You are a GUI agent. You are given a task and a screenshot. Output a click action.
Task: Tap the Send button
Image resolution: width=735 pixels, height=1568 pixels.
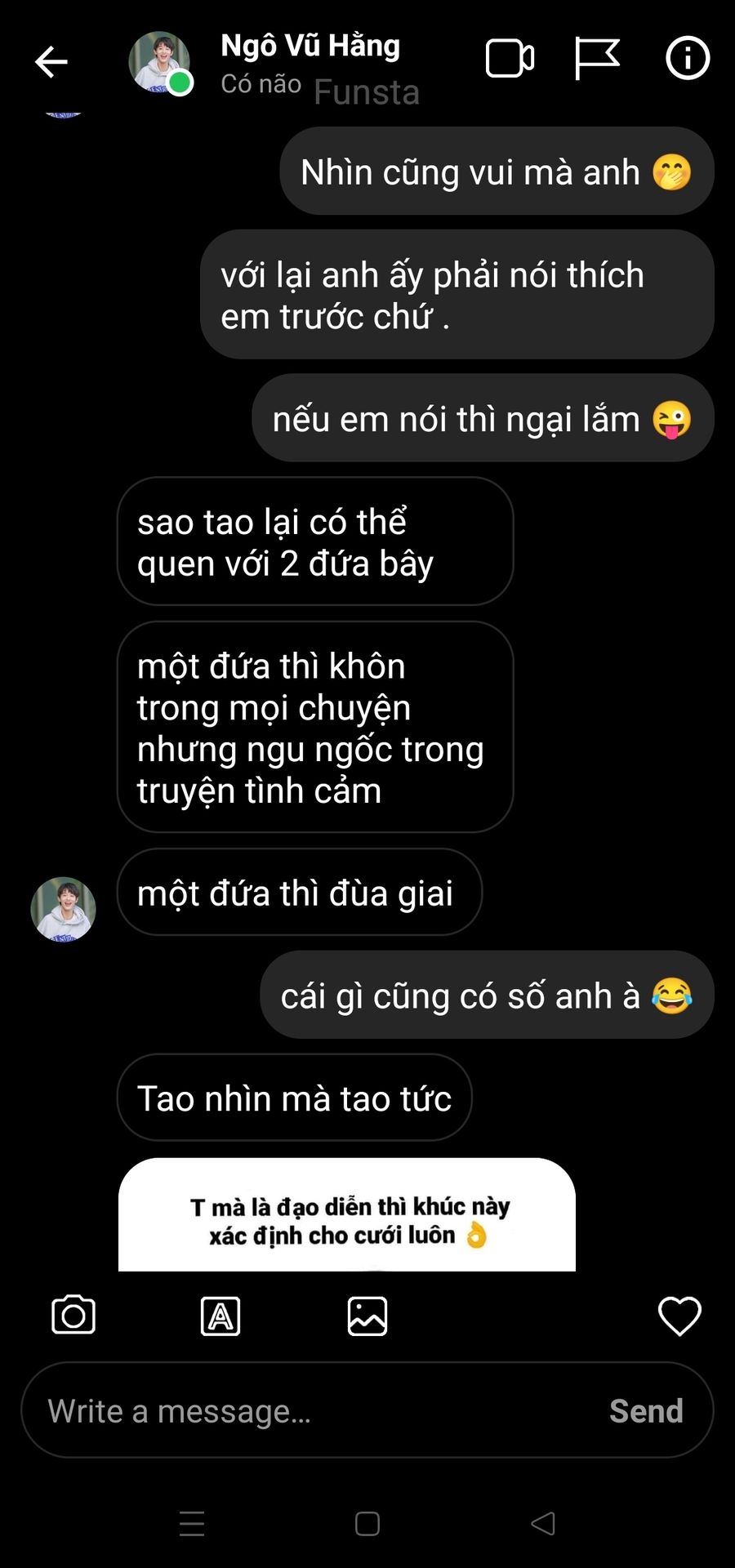tap(646, 1410)
